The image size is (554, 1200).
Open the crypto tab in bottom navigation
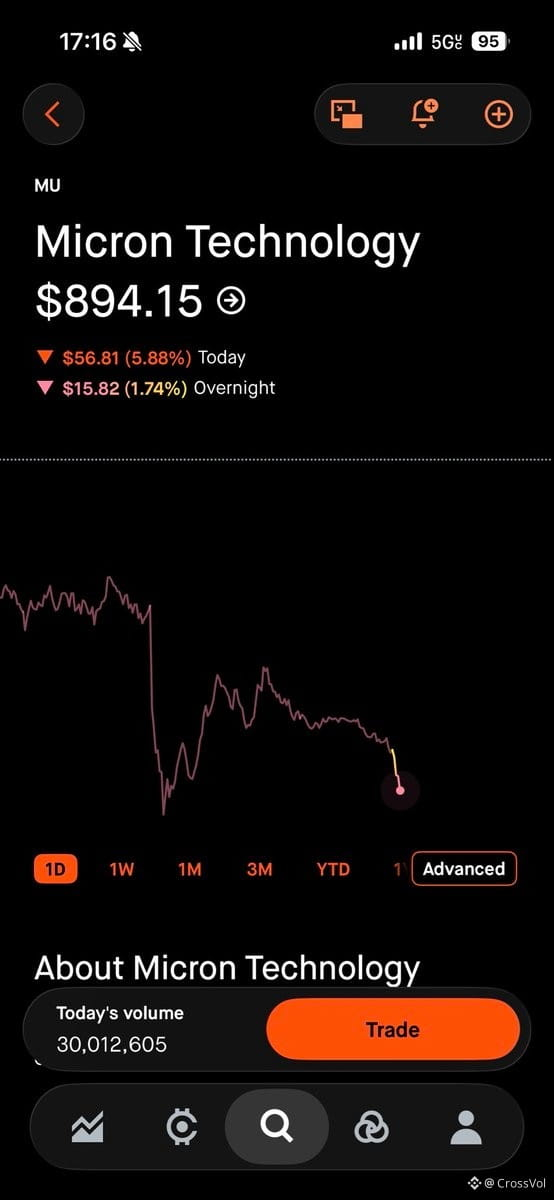point(181,1128)
